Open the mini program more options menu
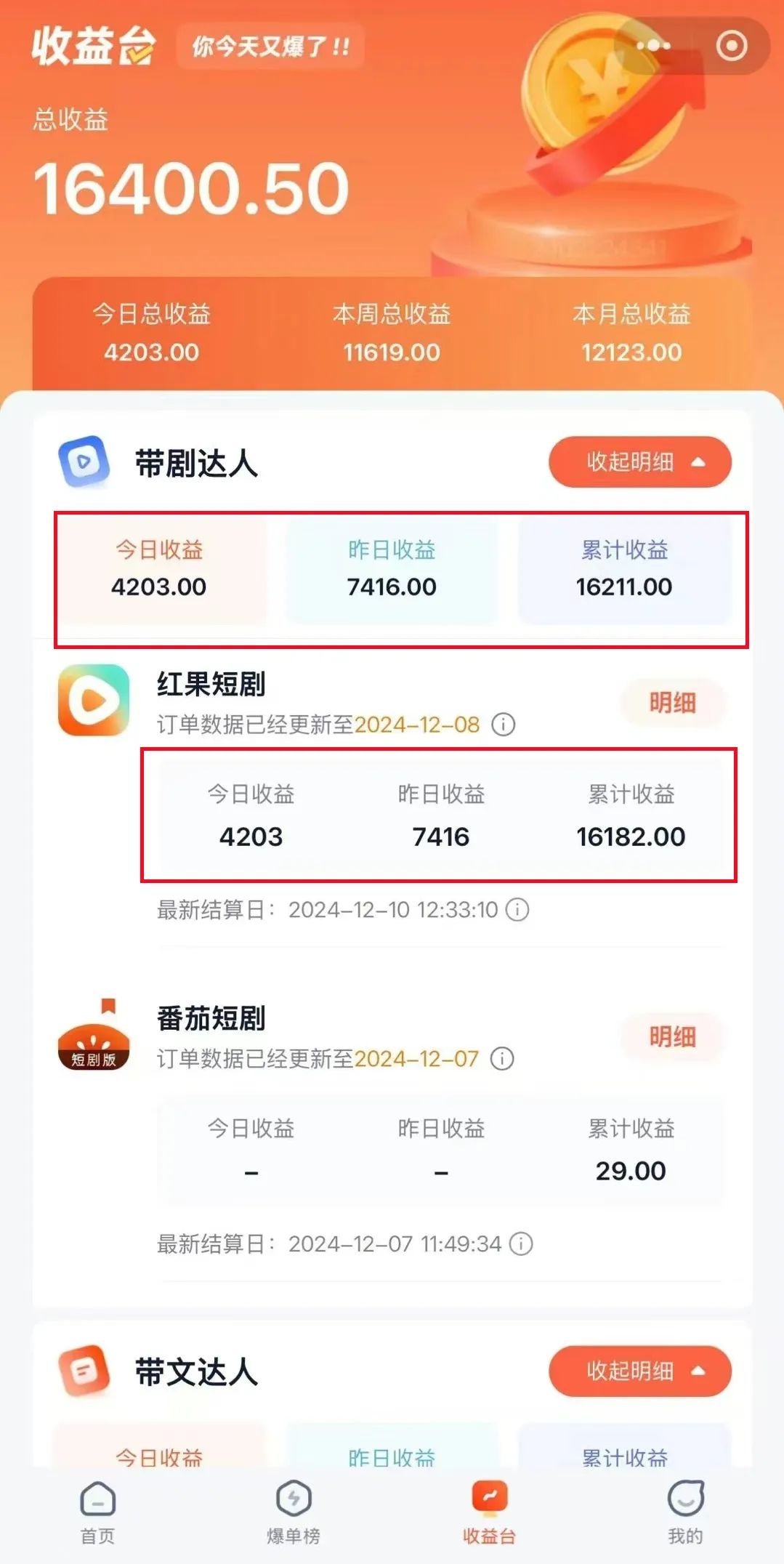 (653, 46)
